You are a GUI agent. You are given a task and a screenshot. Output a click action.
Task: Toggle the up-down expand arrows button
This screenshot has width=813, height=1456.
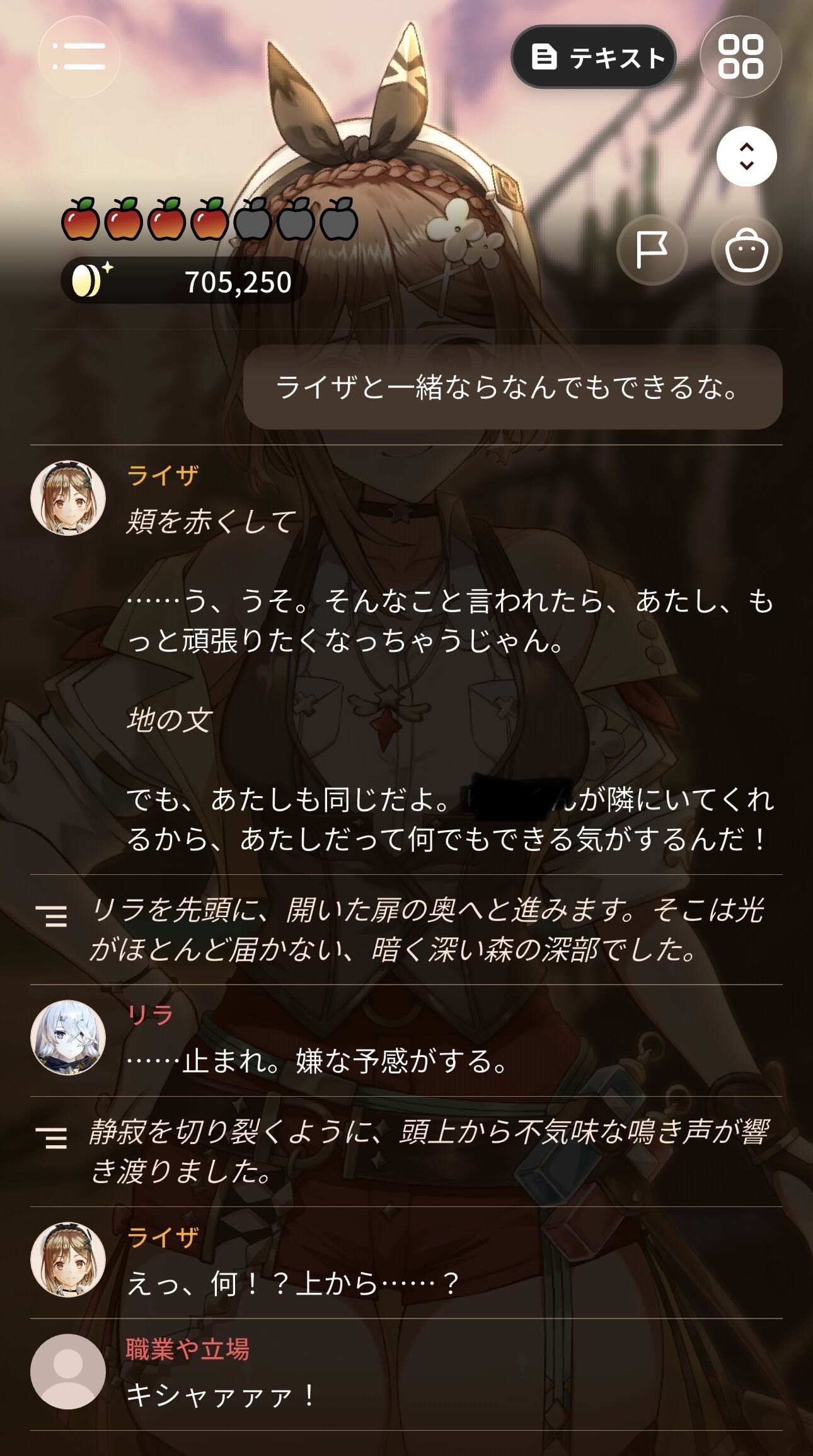pyautogui.click(x=746, y=156)
